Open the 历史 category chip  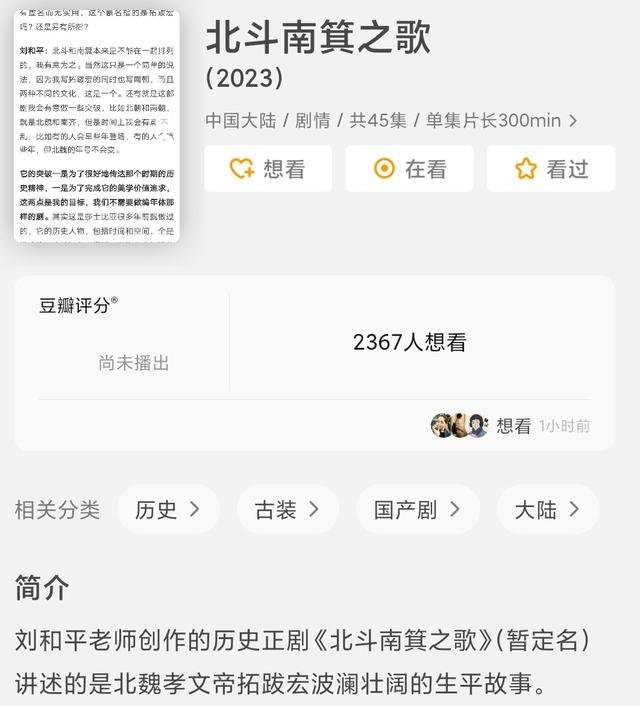tap(168, 510)
